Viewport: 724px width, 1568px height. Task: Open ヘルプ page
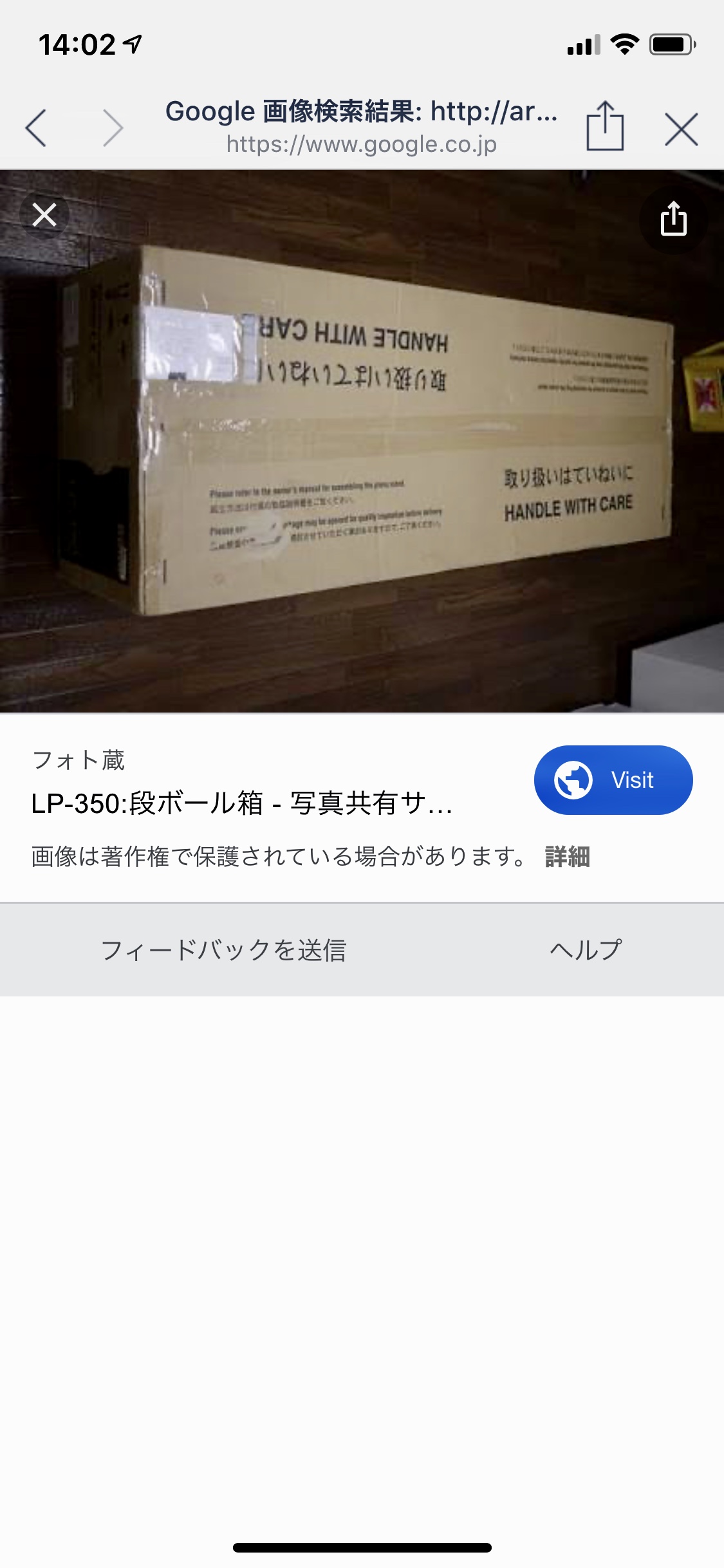point(585,950)
